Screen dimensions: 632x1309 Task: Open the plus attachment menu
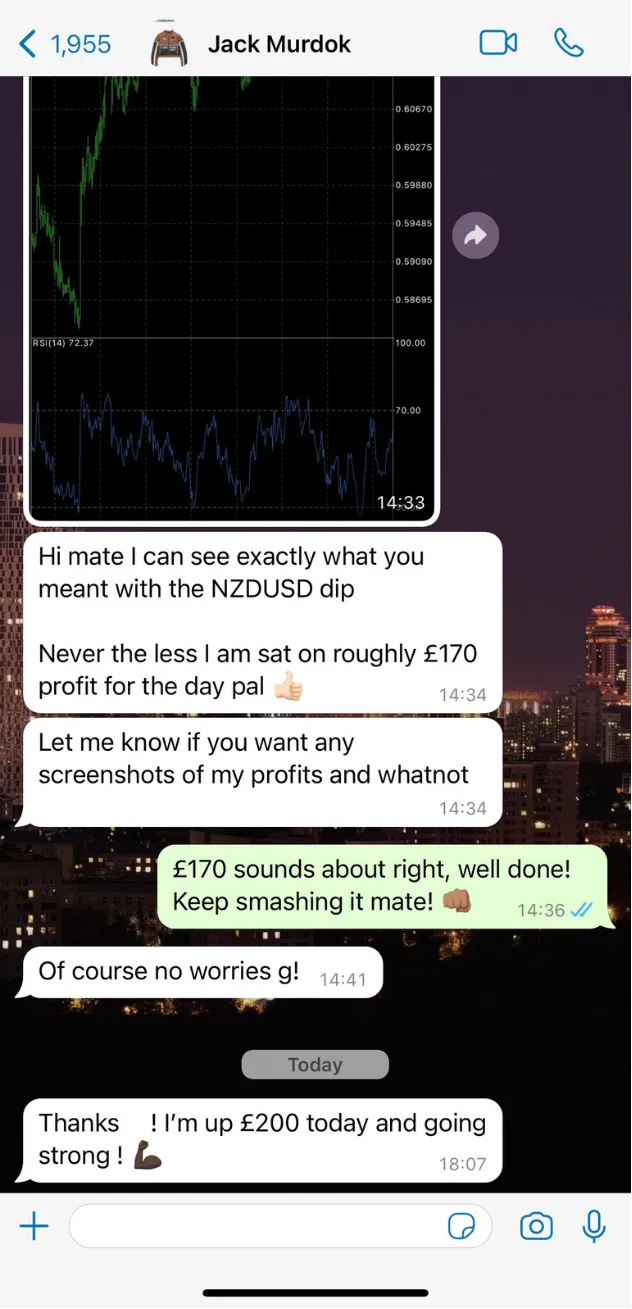coord(34,1226)
